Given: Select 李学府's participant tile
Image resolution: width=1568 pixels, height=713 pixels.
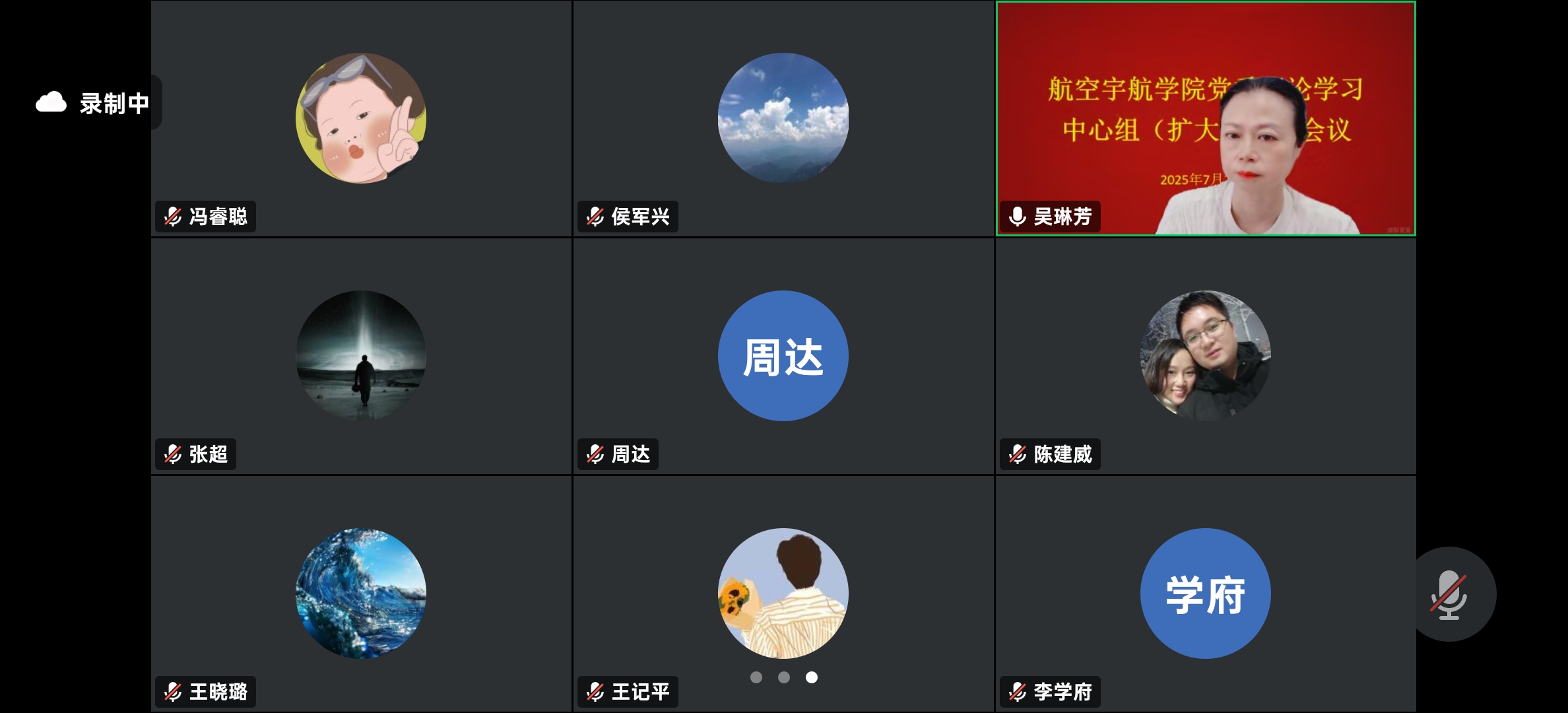Looking at the screenshot, I should pyautogui.click(x=1206, y=594).
